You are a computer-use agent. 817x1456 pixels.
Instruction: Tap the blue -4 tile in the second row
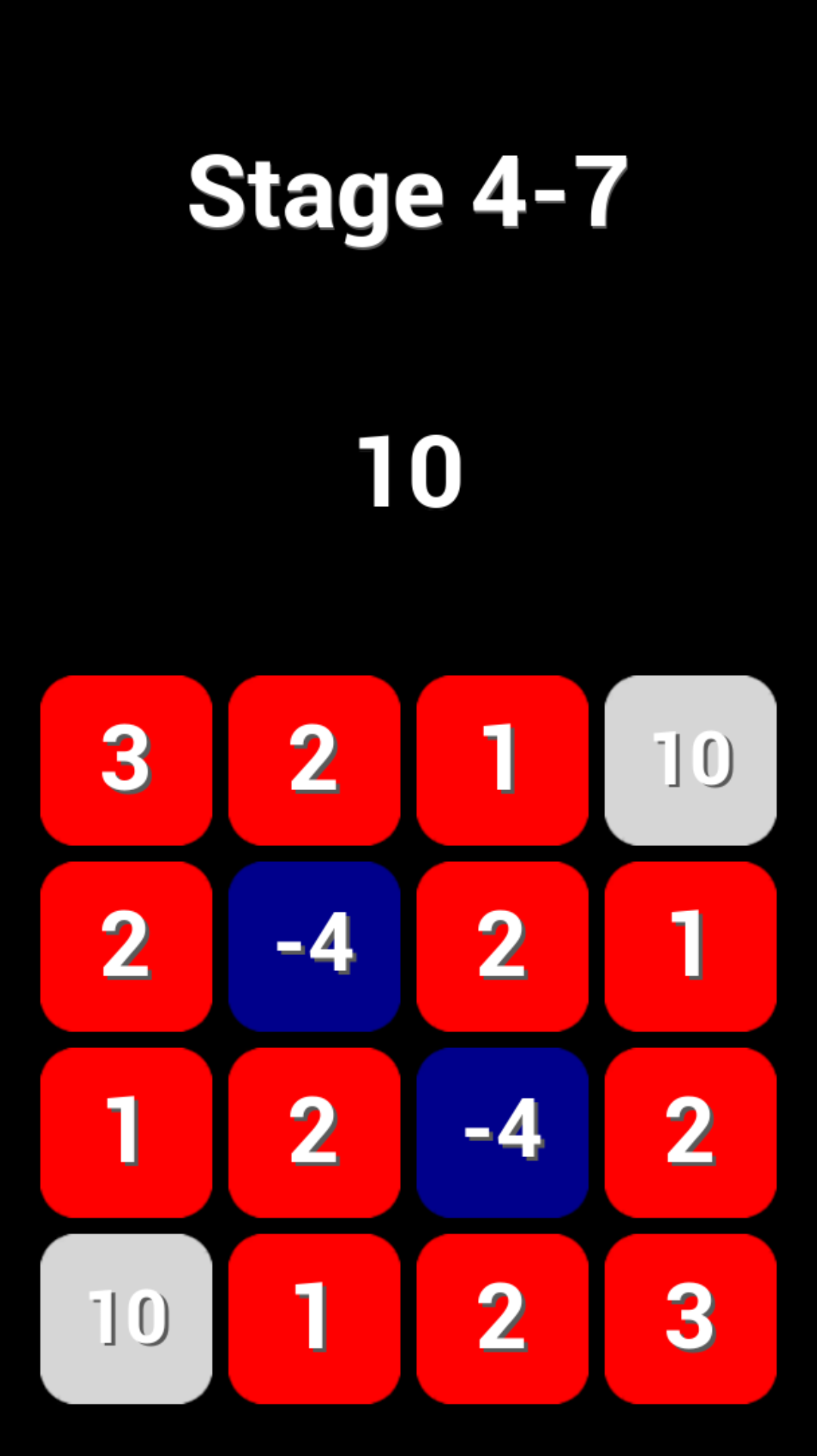(314, 946)
